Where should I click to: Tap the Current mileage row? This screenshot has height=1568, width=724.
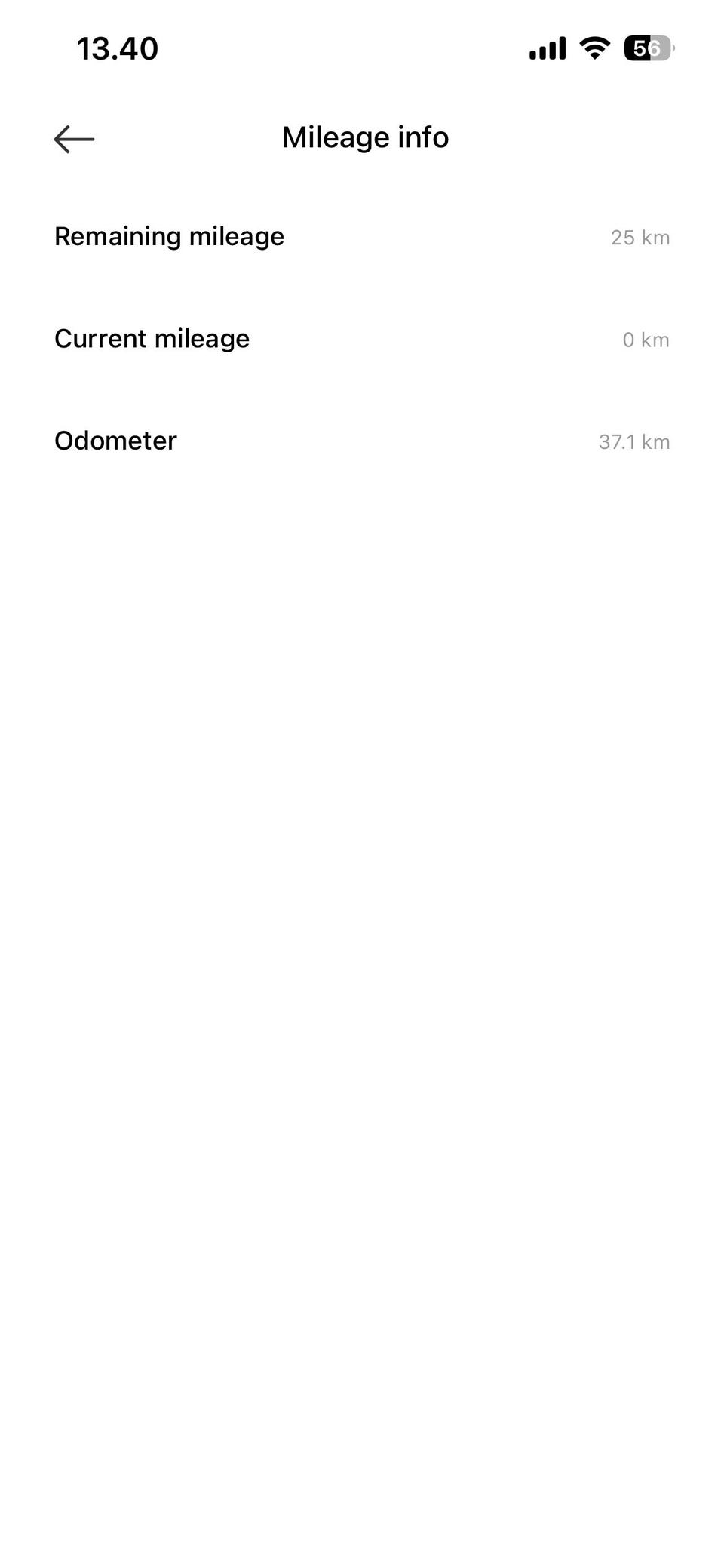point(362,338)
